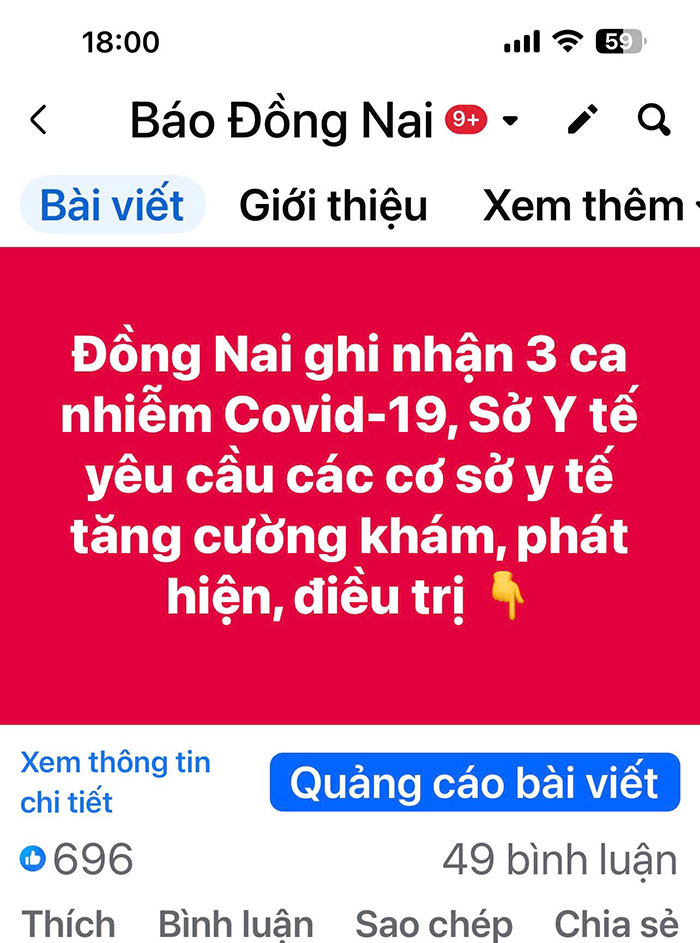The height and width of the screenshot is (943, 700).
Task: Tap the pencil edit icon
Action: [583, 121]
